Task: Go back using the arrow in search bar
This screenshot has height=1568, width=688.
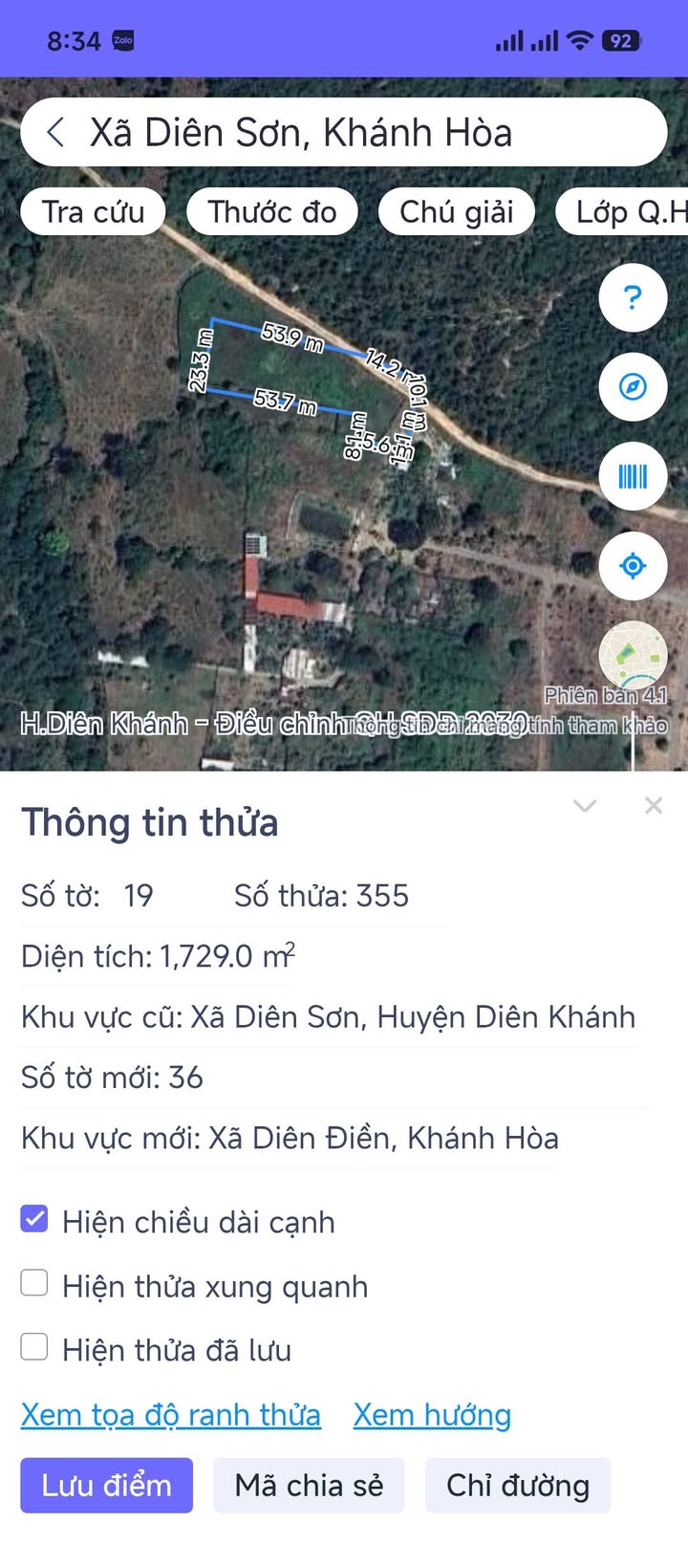Action: 56,133
